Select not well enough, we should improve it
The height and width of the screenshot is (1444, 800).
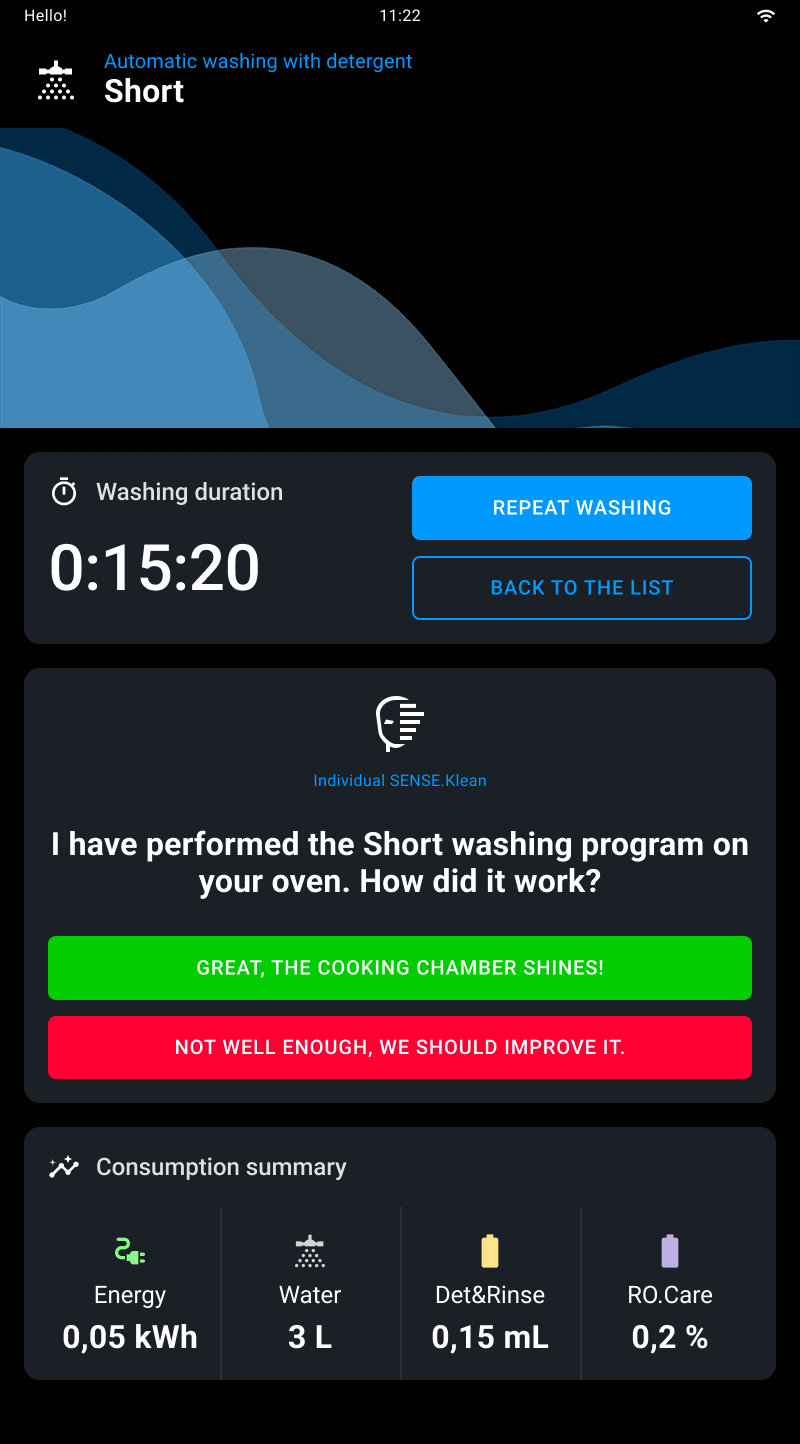[x=400, y=1048]
